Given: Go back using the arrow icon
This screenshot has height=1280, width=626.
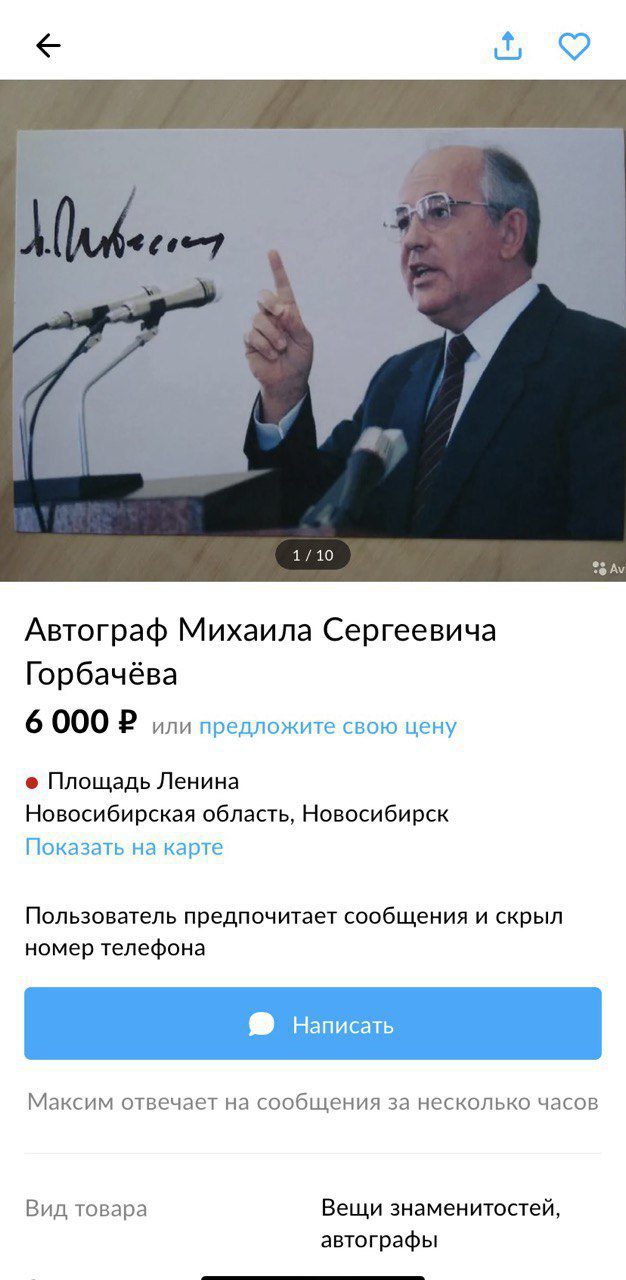Looking at the screenshot, I should coord(48,46).
